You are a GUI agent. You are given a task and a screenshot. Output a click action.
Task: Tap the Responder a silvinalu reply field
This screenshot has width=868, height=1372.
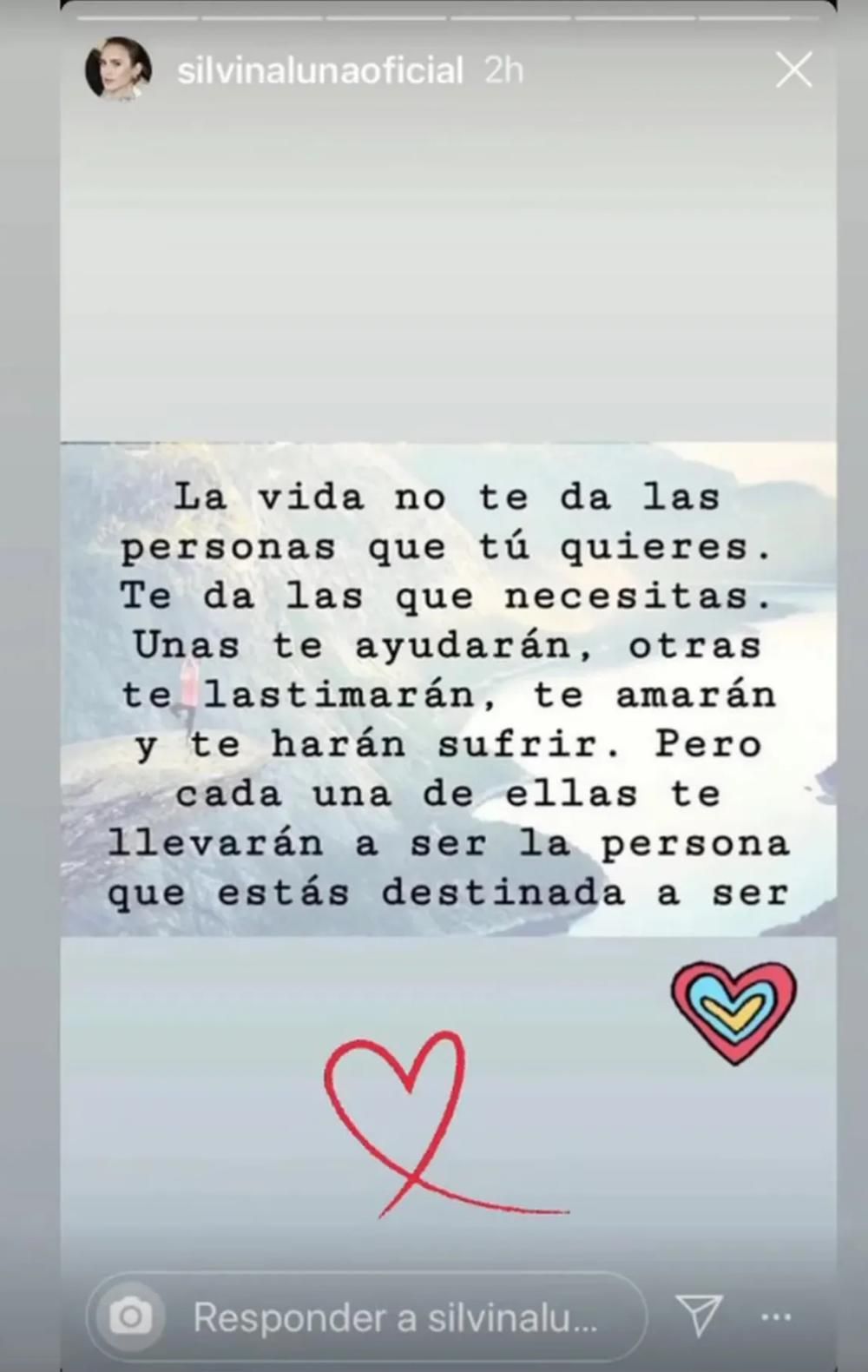click(x=395, y=1317)
